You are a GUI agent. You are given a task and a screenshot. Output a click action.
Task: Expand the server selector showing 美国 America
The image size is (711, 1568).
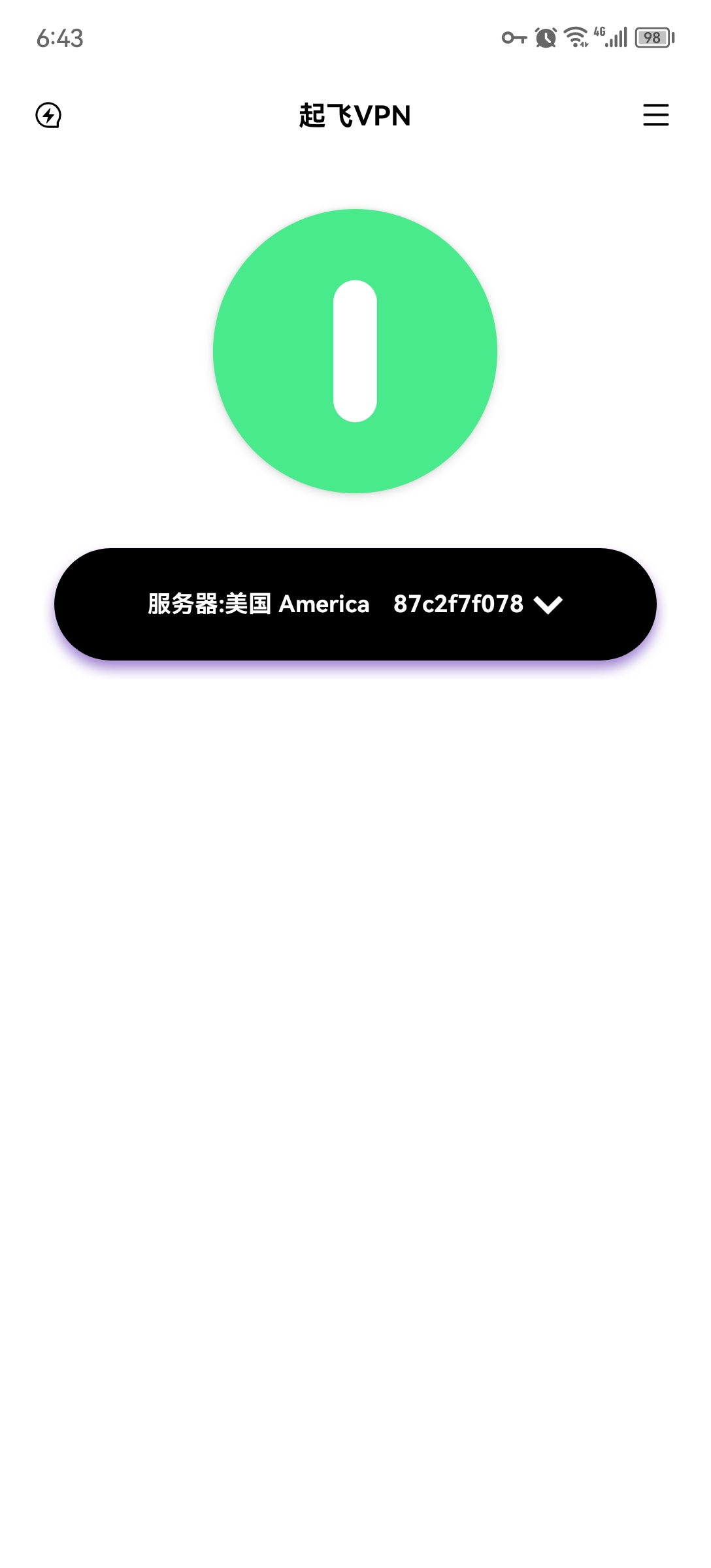pyautogui.click(x=355, y=604)
